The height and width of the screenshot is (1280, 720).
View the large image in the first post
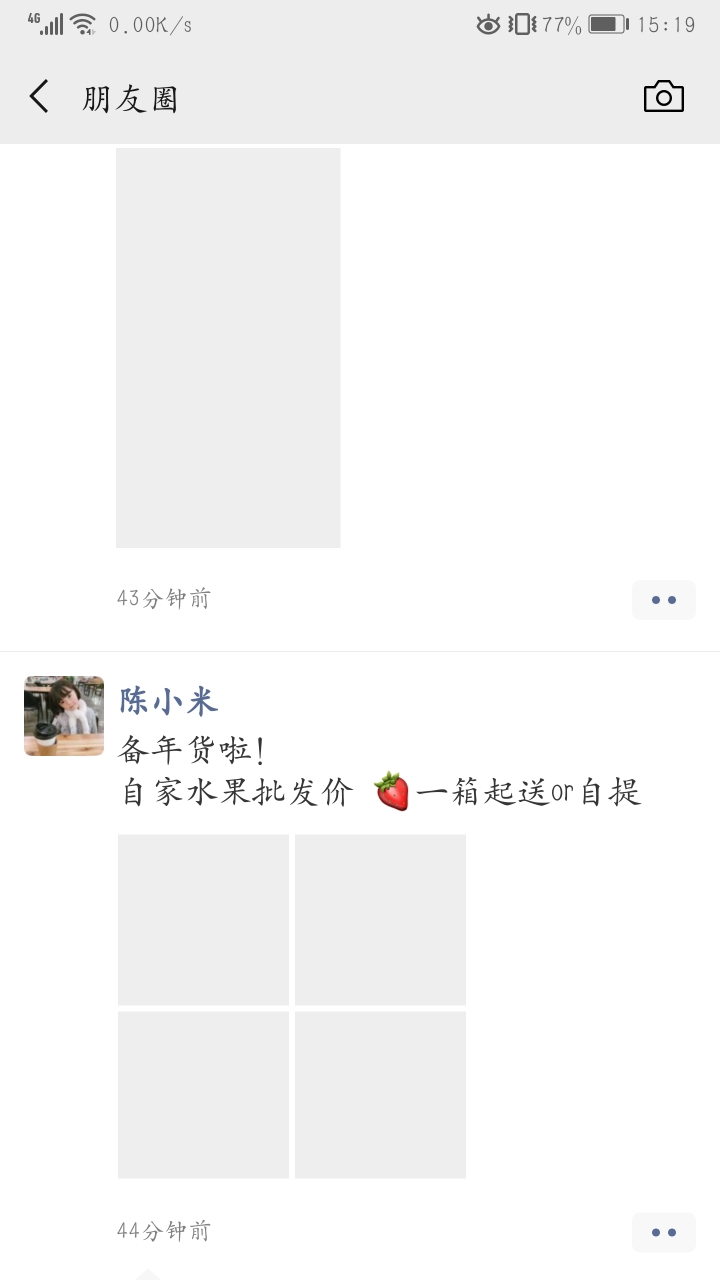(228, 347)
